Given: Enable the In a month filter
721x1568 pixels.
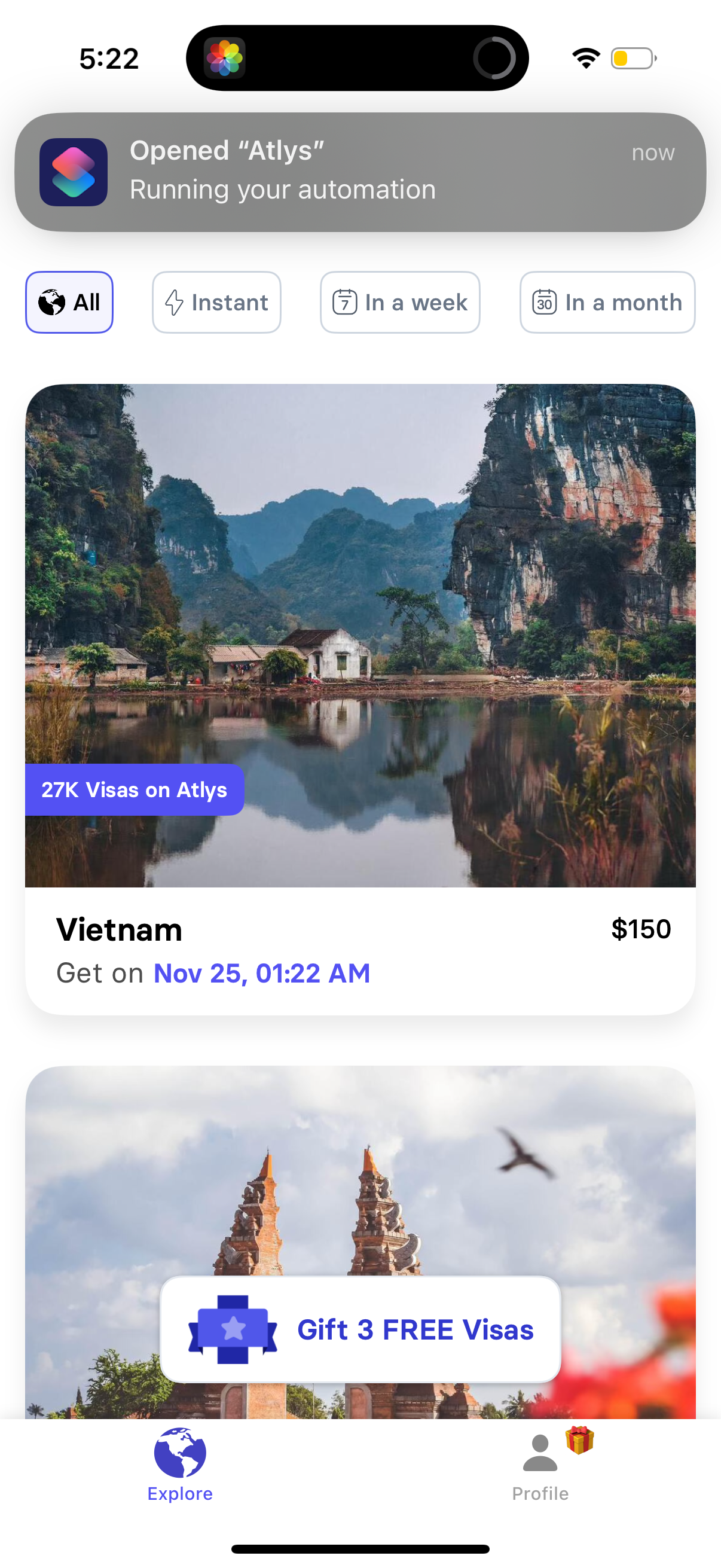Looking at the screenshot, I should (x=607, y=302).
